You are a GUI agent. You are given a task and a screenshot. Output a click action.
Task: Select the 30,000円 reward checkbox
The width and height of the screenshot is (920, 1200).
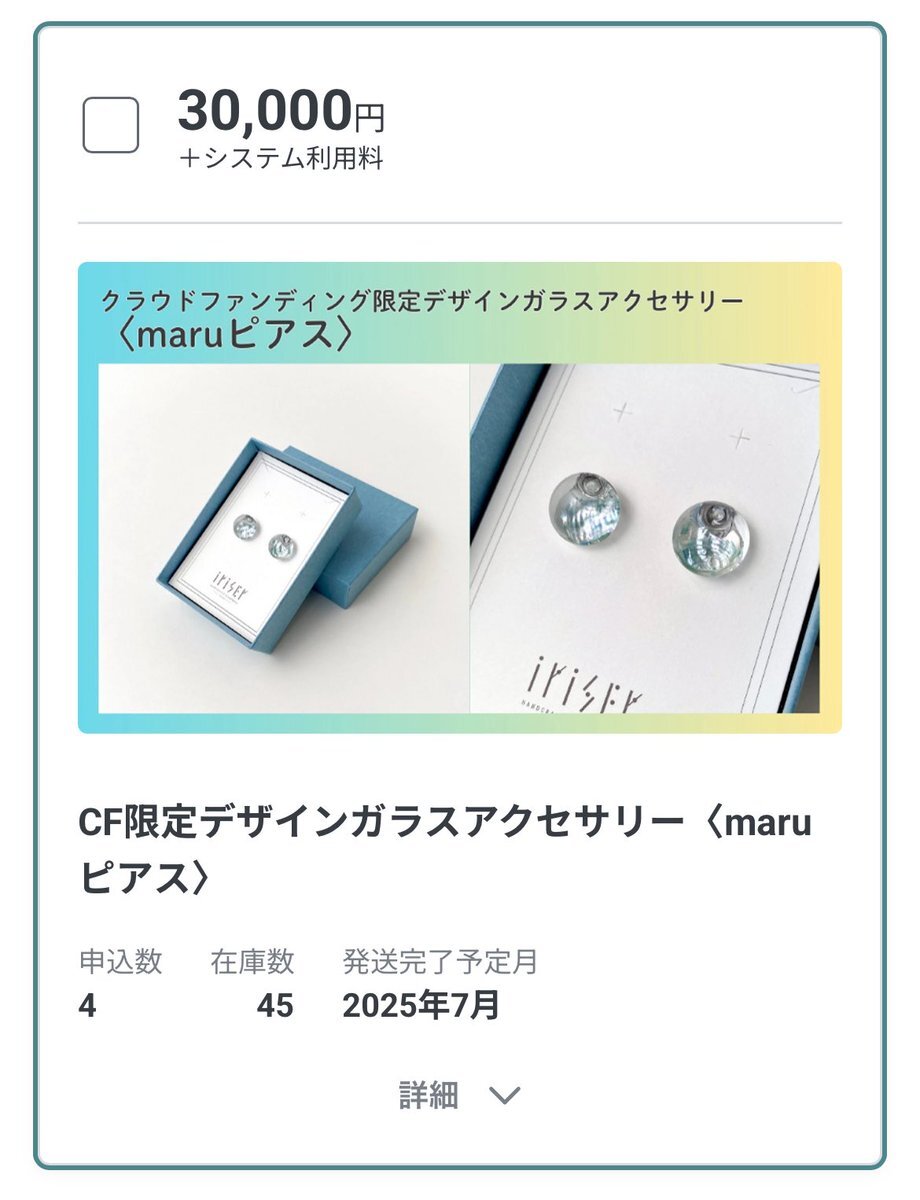(110, 126)
